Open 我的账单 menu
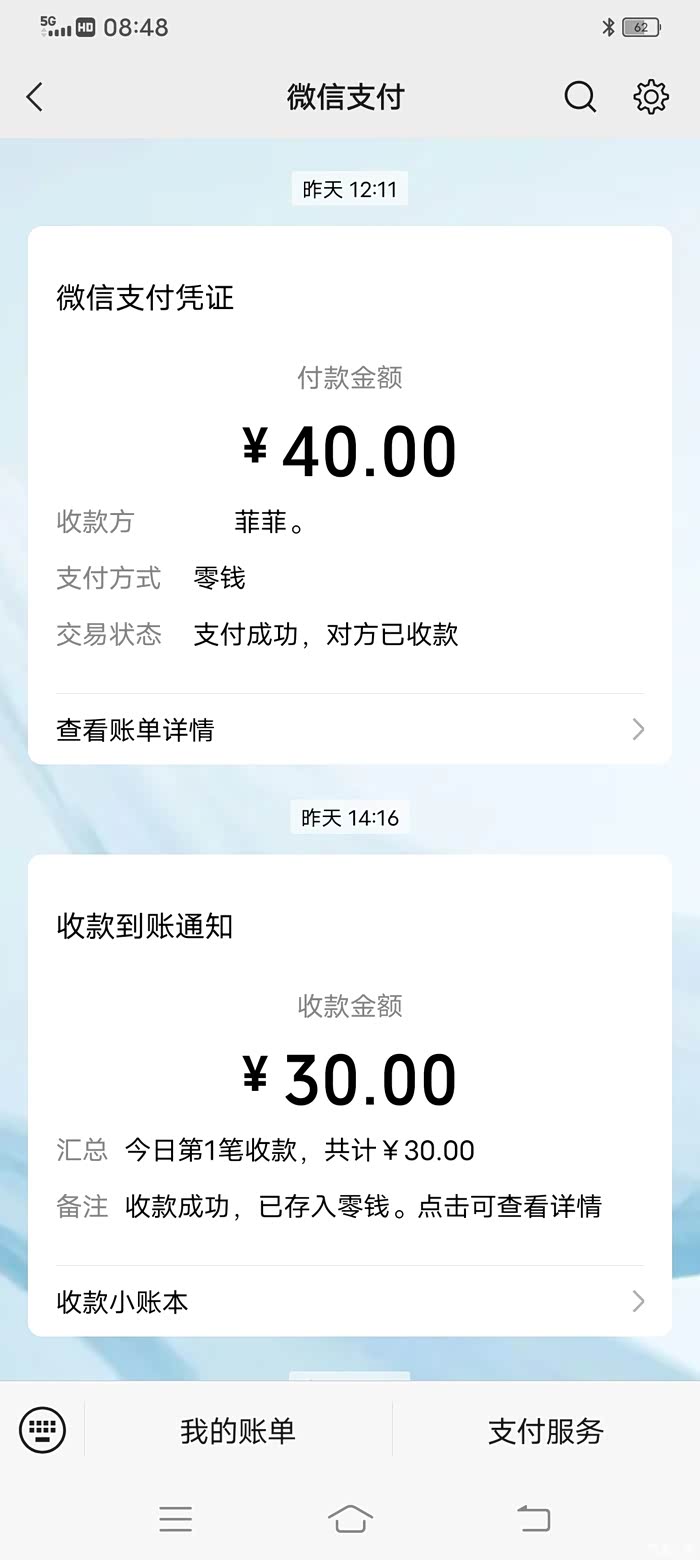700x1560 pixels. (238, 1431)
